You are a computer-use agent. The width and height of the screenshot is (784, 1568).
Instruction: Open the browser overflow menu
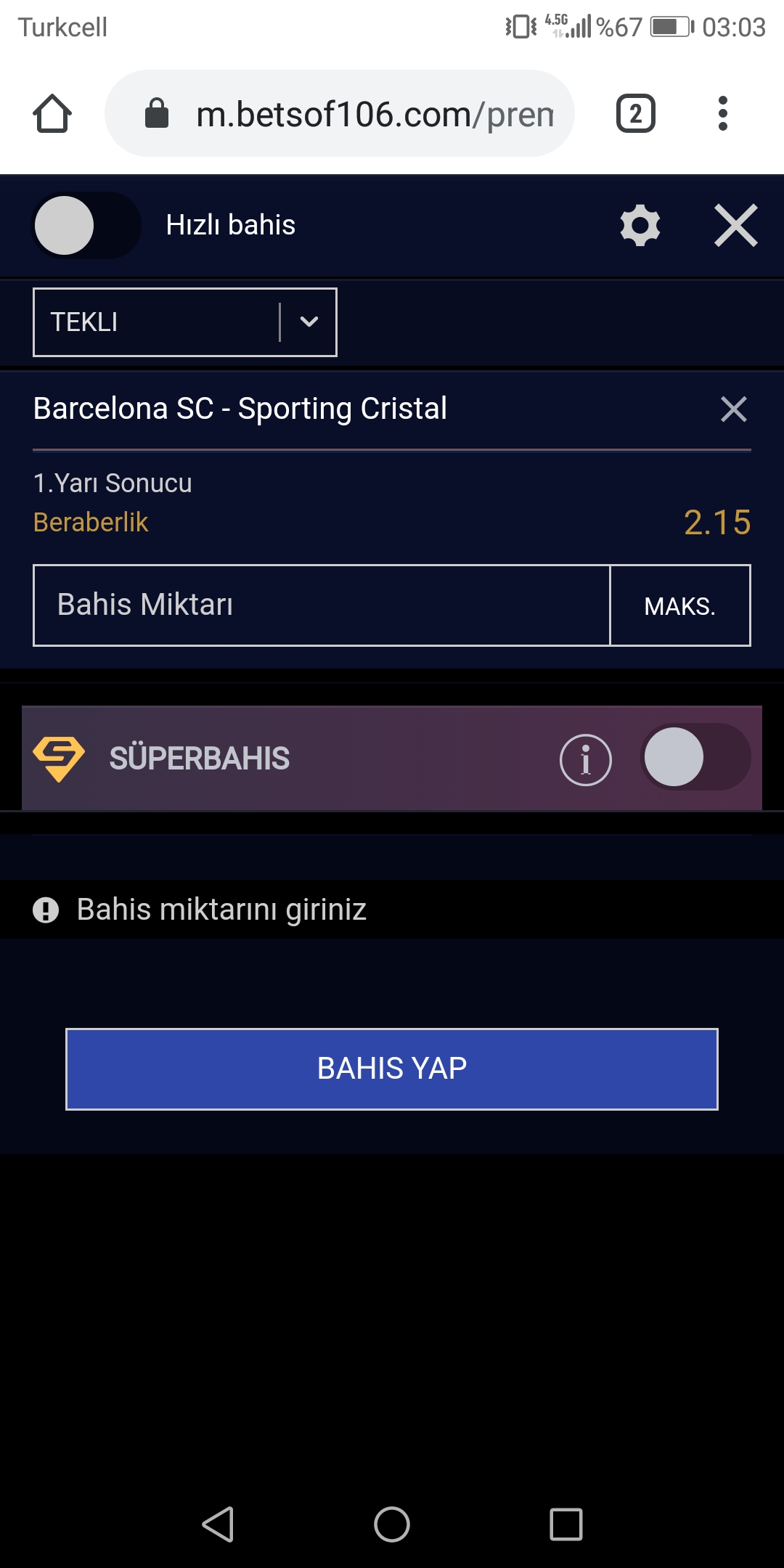722,114
